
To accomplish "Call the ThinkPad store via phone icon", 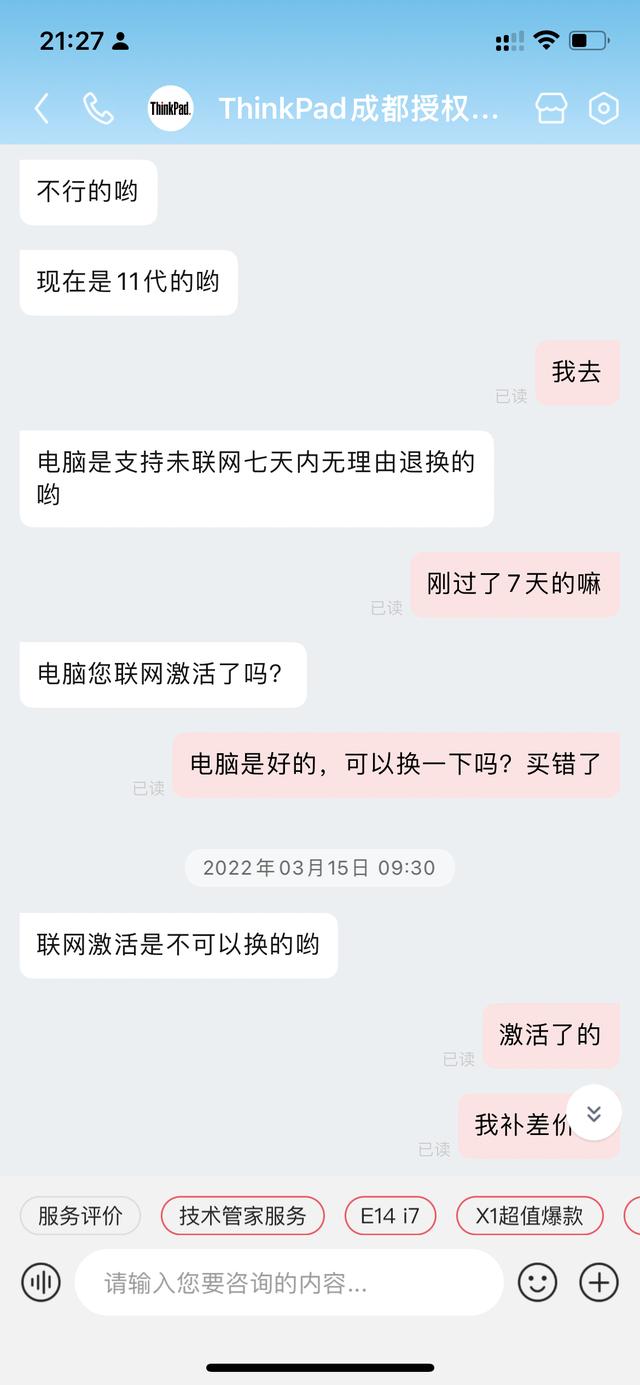I will pyautogui.click(x=98, y=108).
